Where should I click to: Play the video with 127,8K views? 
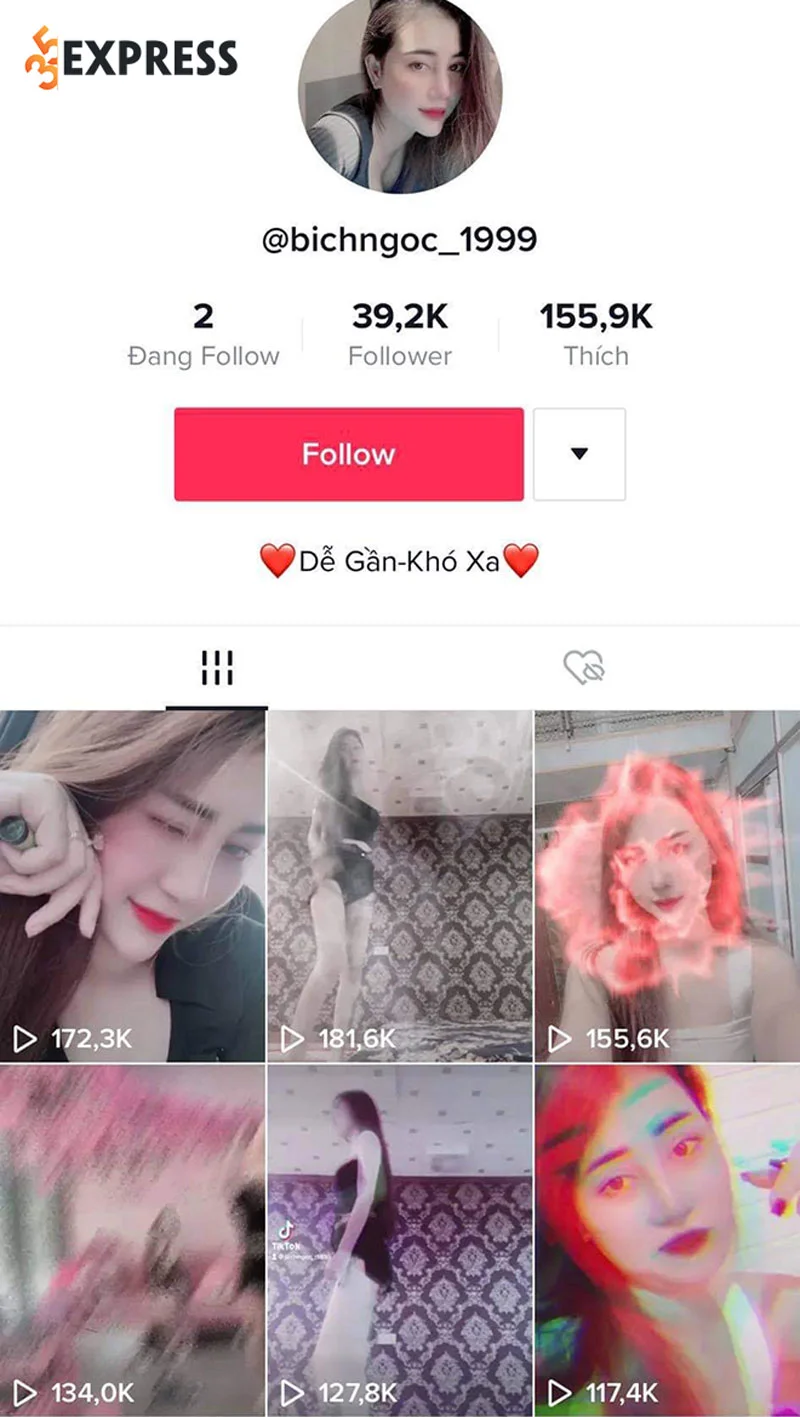pyautogui.click(x=400, y=1240)
